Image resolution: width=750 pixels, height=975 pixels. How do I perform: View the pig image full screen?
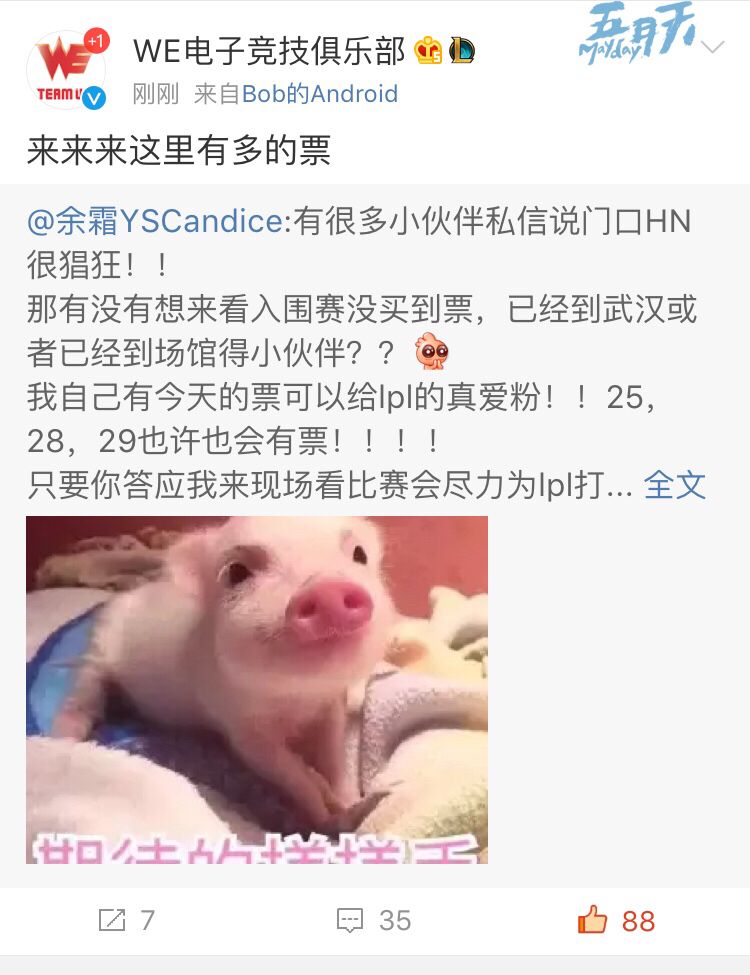pyautogui.click(x=257, y=689)
